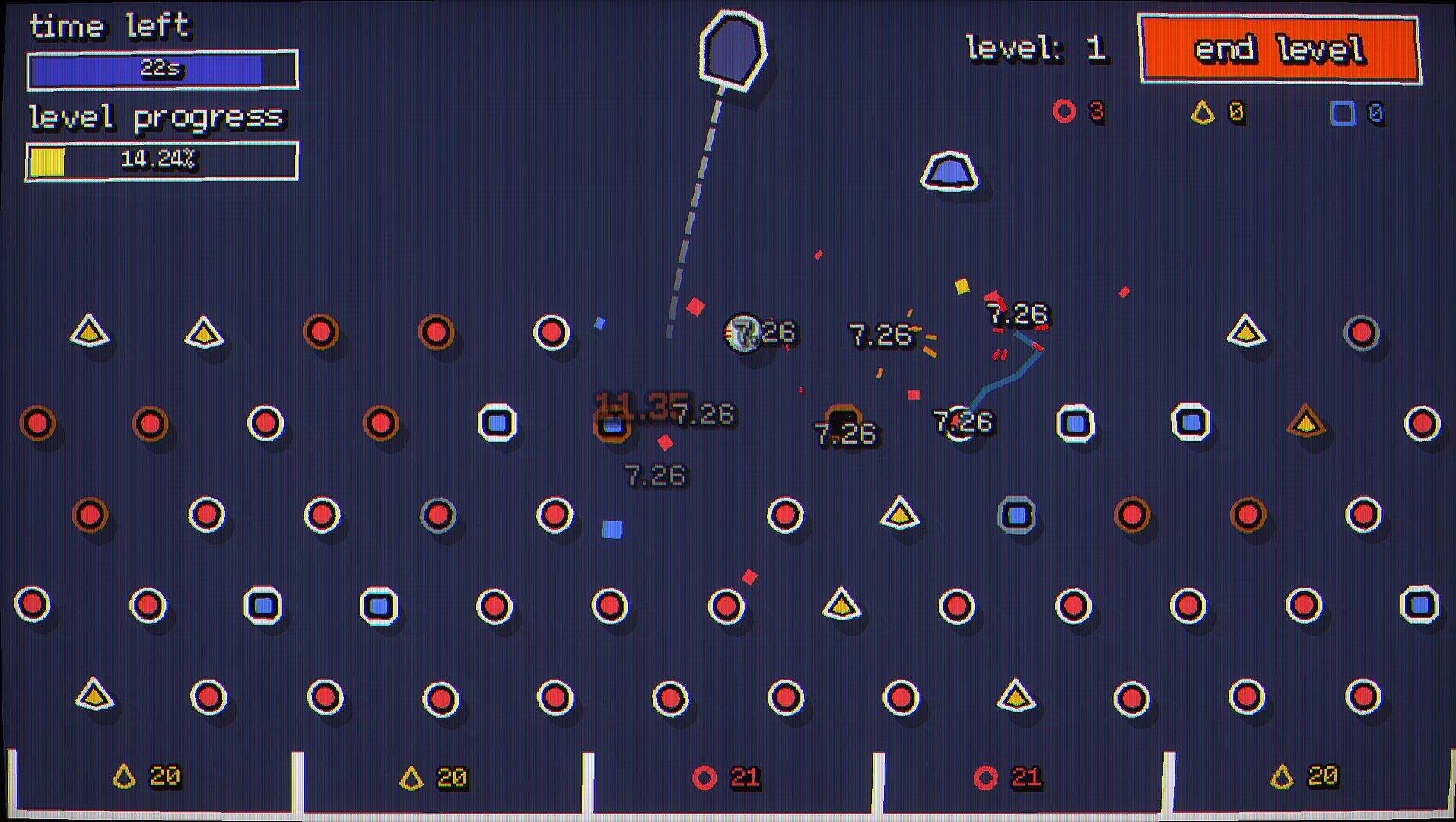Tap the orange end level button
This screenshot has width=1456, height=822.
[1280, 49]
